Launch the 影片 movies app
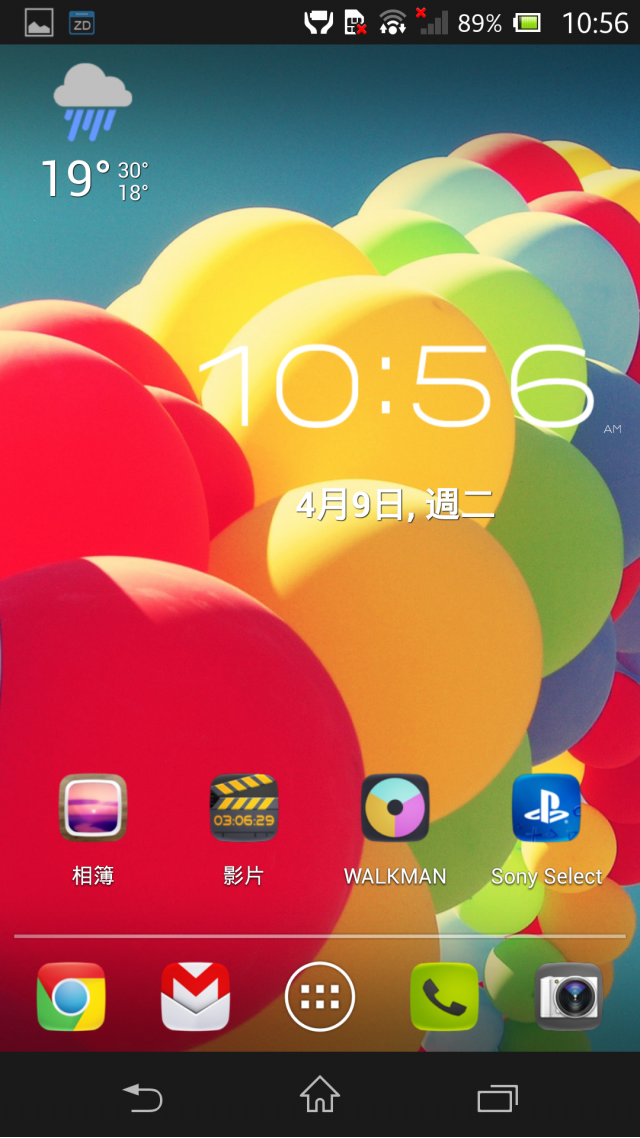 click(x=243, y=810)
